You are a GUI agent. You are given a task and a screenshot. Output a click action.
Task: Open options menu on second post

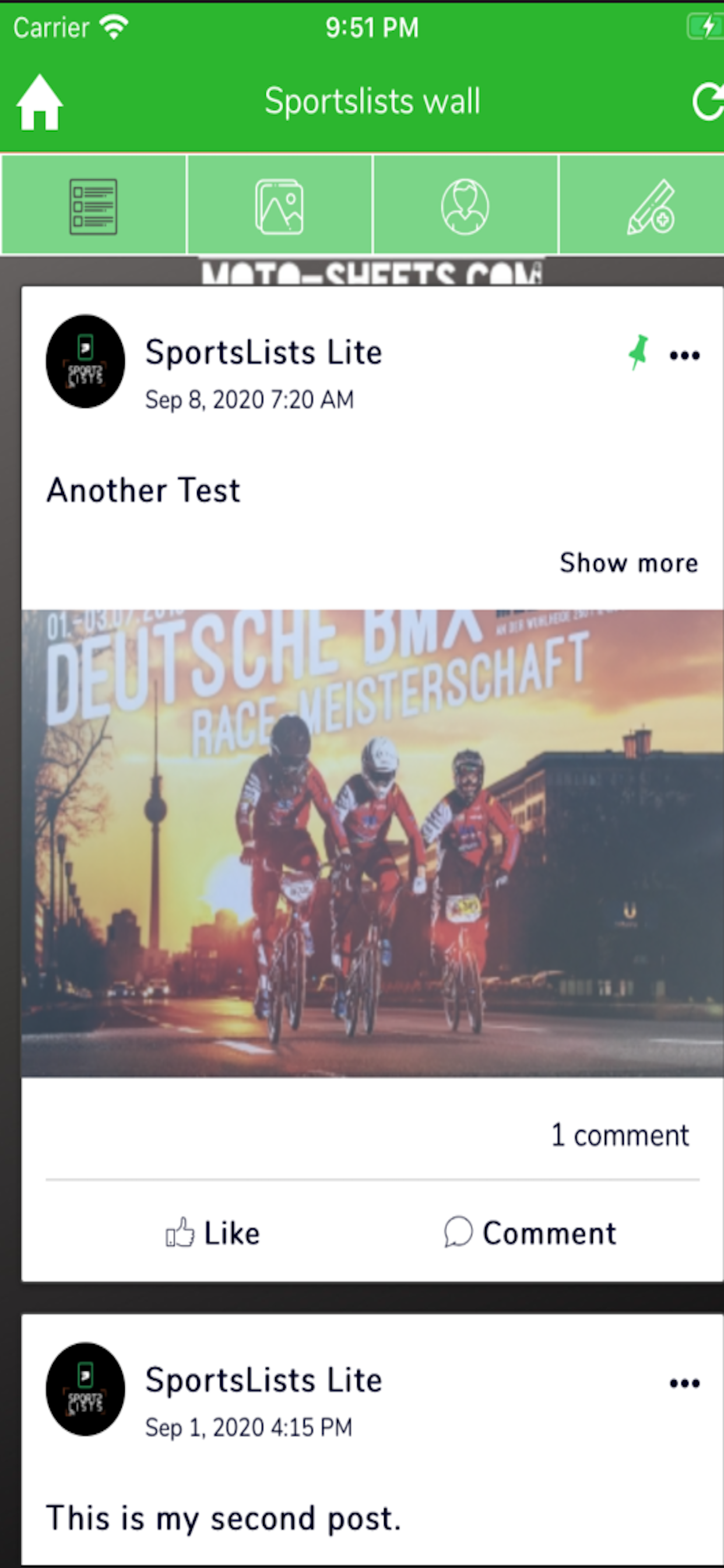684,1384
